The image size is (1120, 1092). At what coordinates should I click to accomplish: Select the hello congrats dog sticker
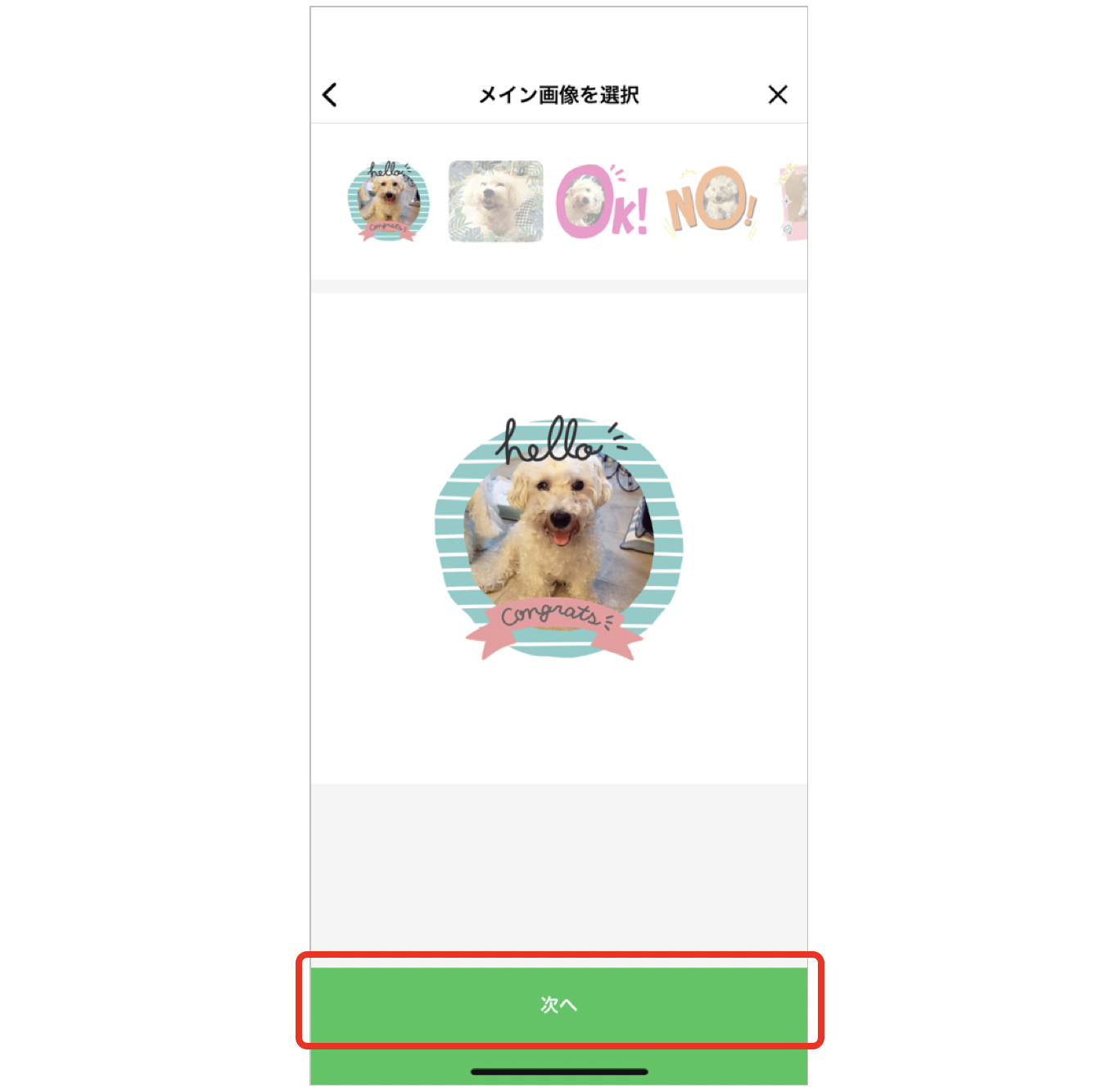tap(388, 201)
